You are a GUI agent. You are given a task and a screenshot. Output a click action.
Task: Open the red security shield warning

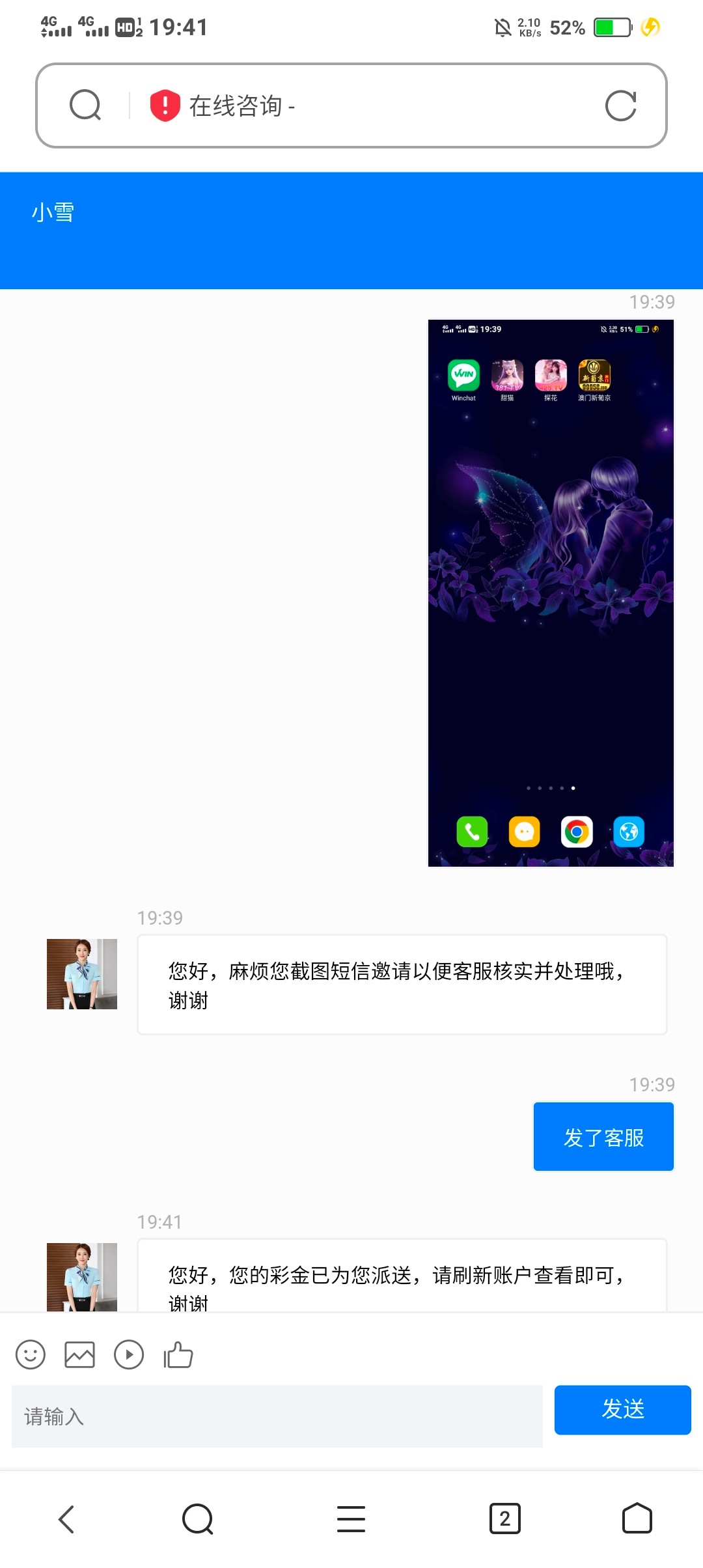coord(165,105)
